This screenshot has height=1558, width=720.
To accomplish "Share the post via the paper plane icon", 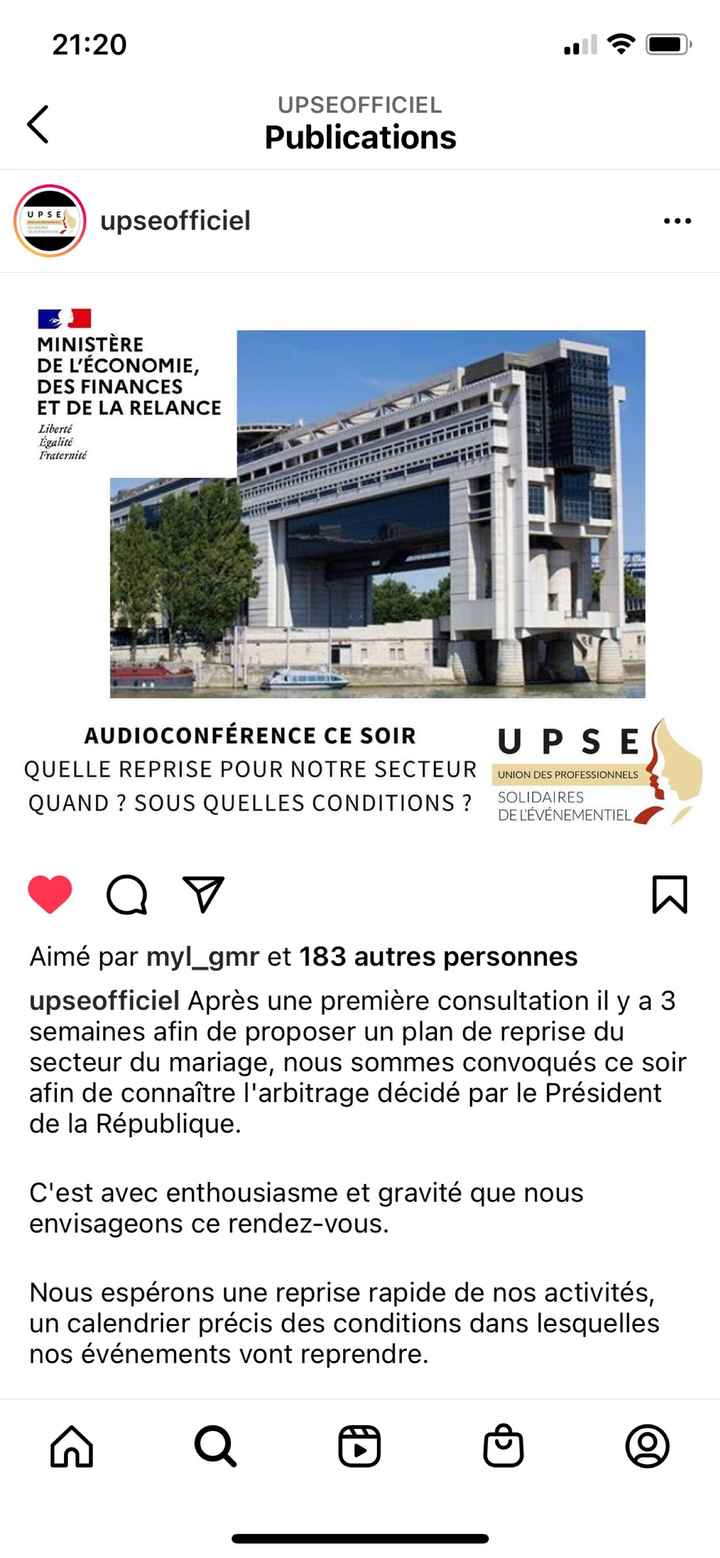I will tap(203, 895).
